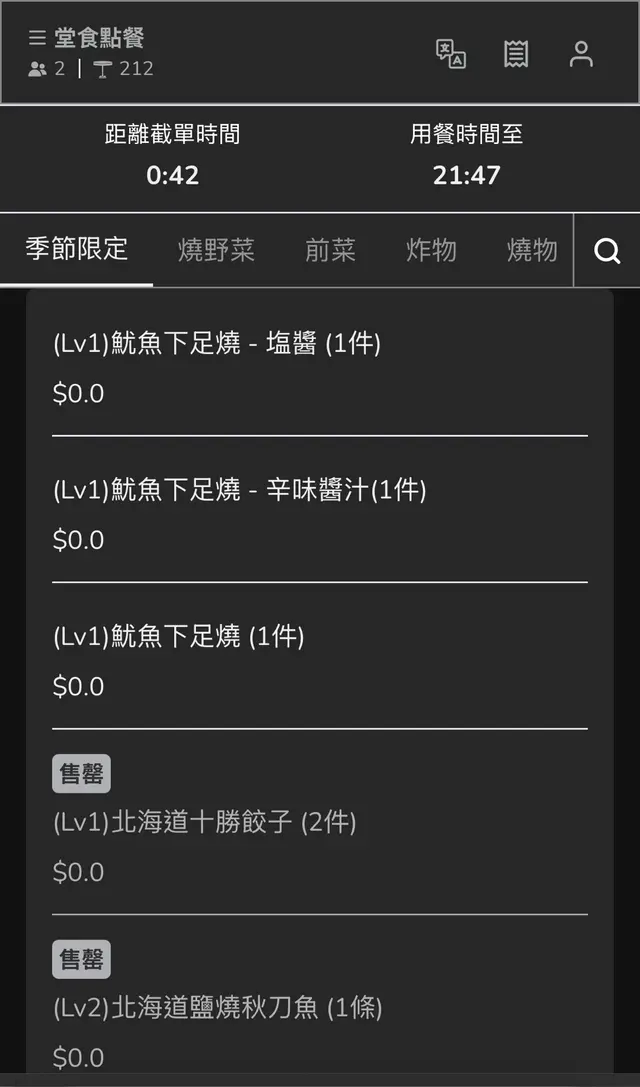
Task: Change the language with the translate icon
Action: (x=451, y=53)
